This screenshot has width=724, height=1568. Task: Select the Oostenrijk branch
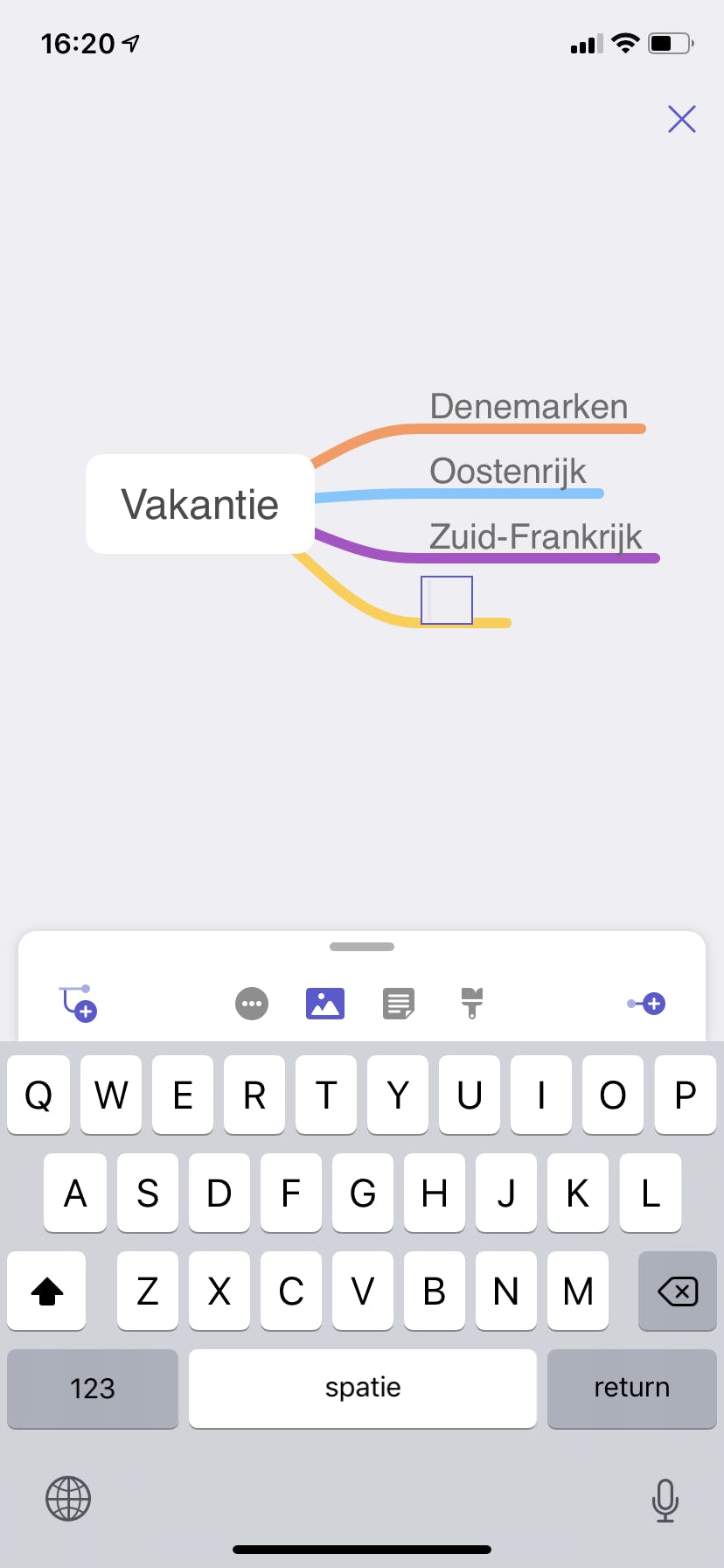coord(508,472)
